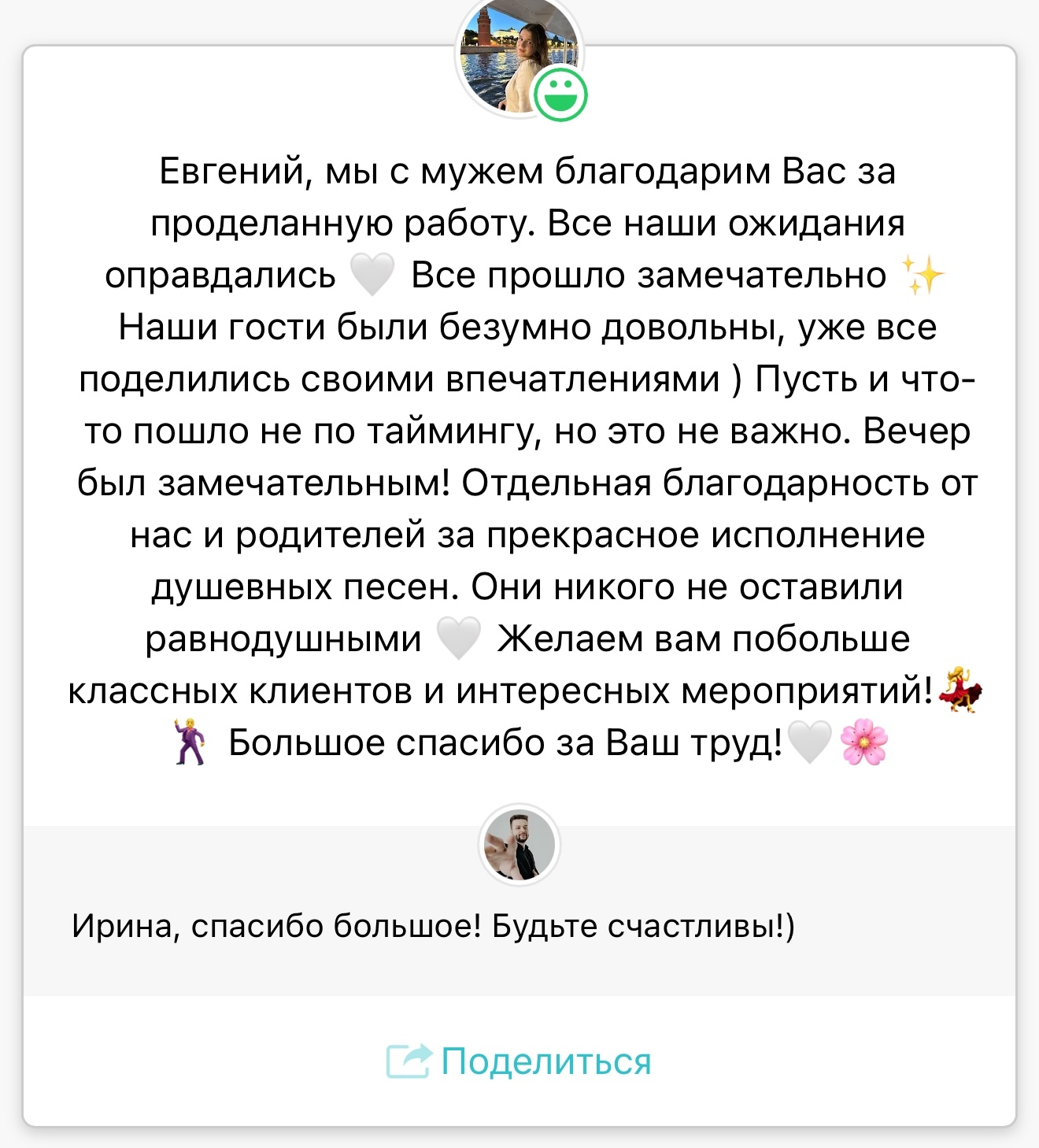1039x1148 pixels.
Task: Share this review via Поделиться
Action: (519, 1061)
